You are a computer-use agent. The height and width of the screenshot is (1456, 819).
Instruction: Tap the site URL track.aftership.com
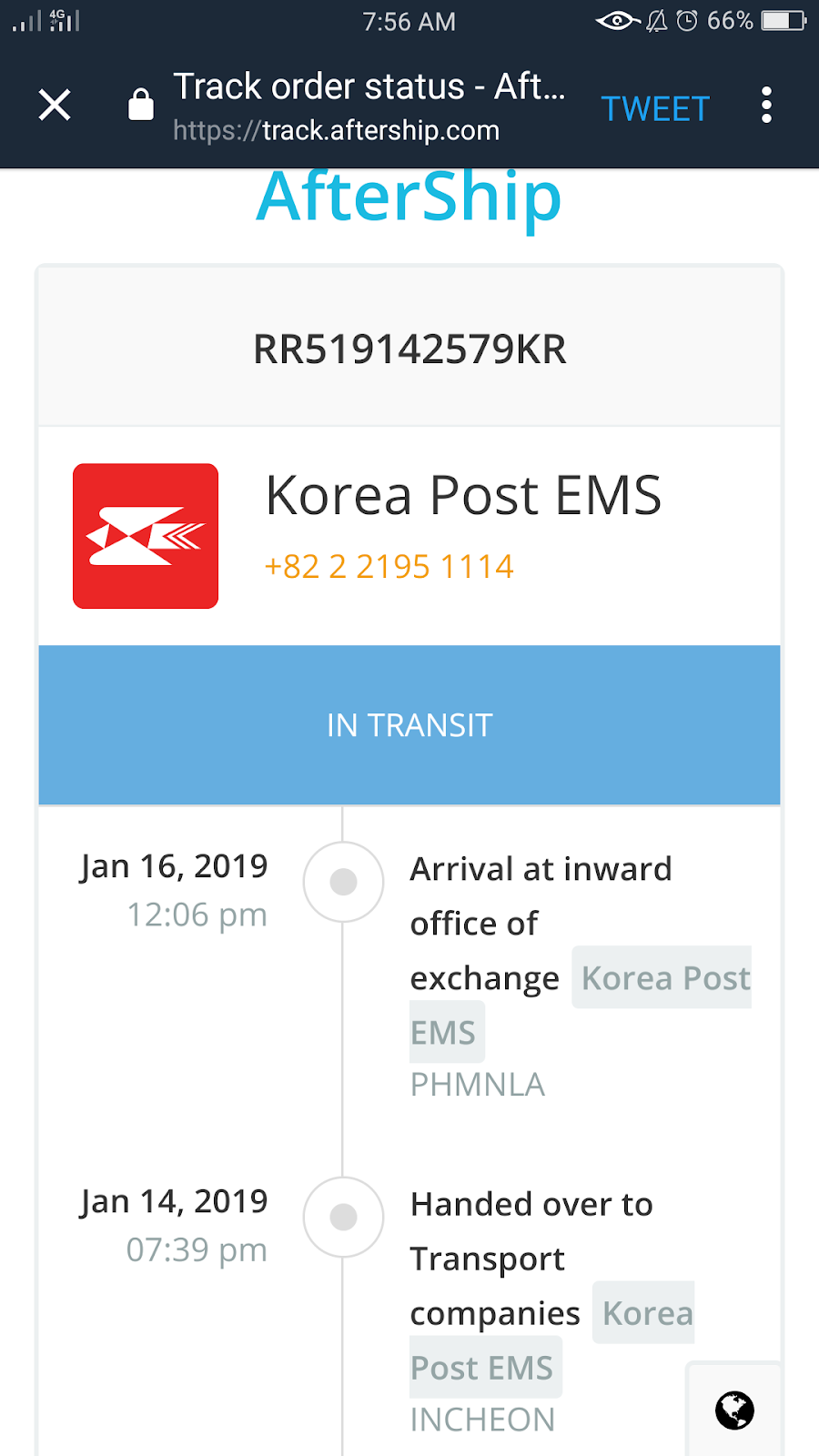point(337,131)
